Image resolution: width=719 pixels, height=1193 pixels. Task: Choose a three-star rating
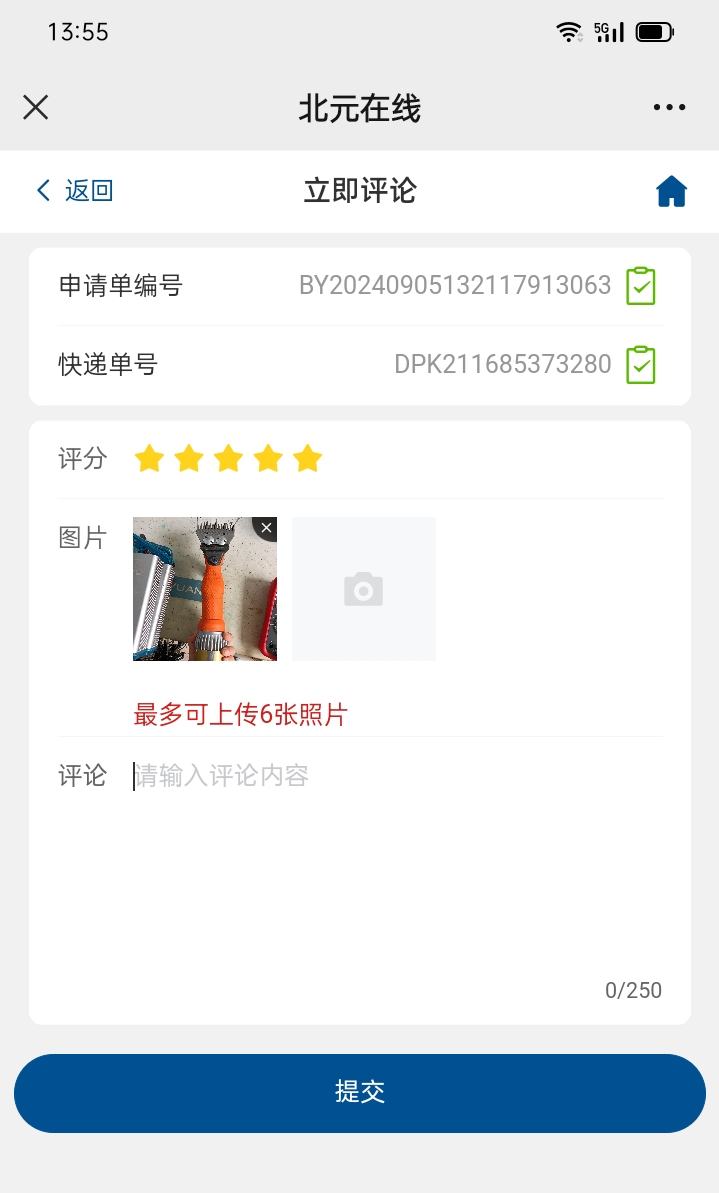point(229,459)
